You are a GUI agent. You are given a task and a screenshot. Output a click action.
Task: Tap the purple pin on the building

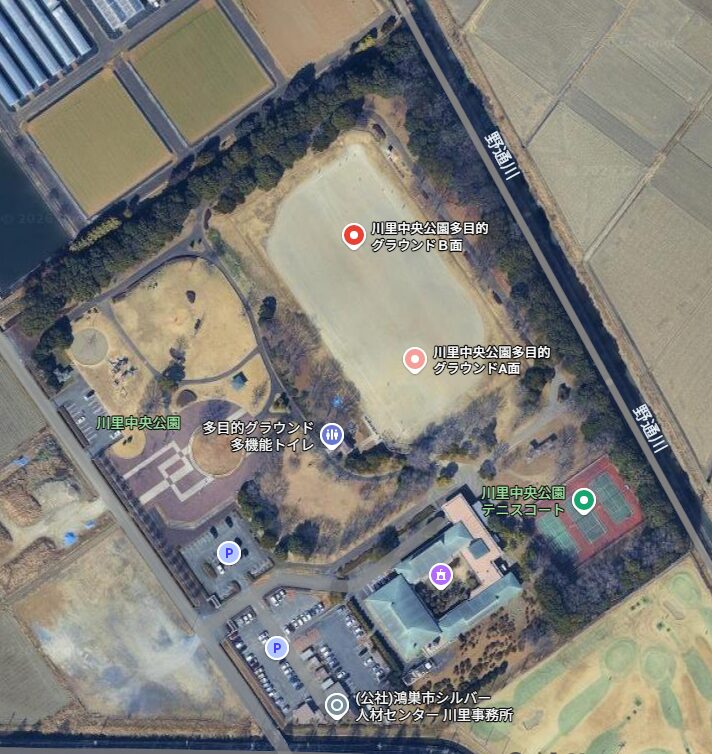tap(440, 575)
